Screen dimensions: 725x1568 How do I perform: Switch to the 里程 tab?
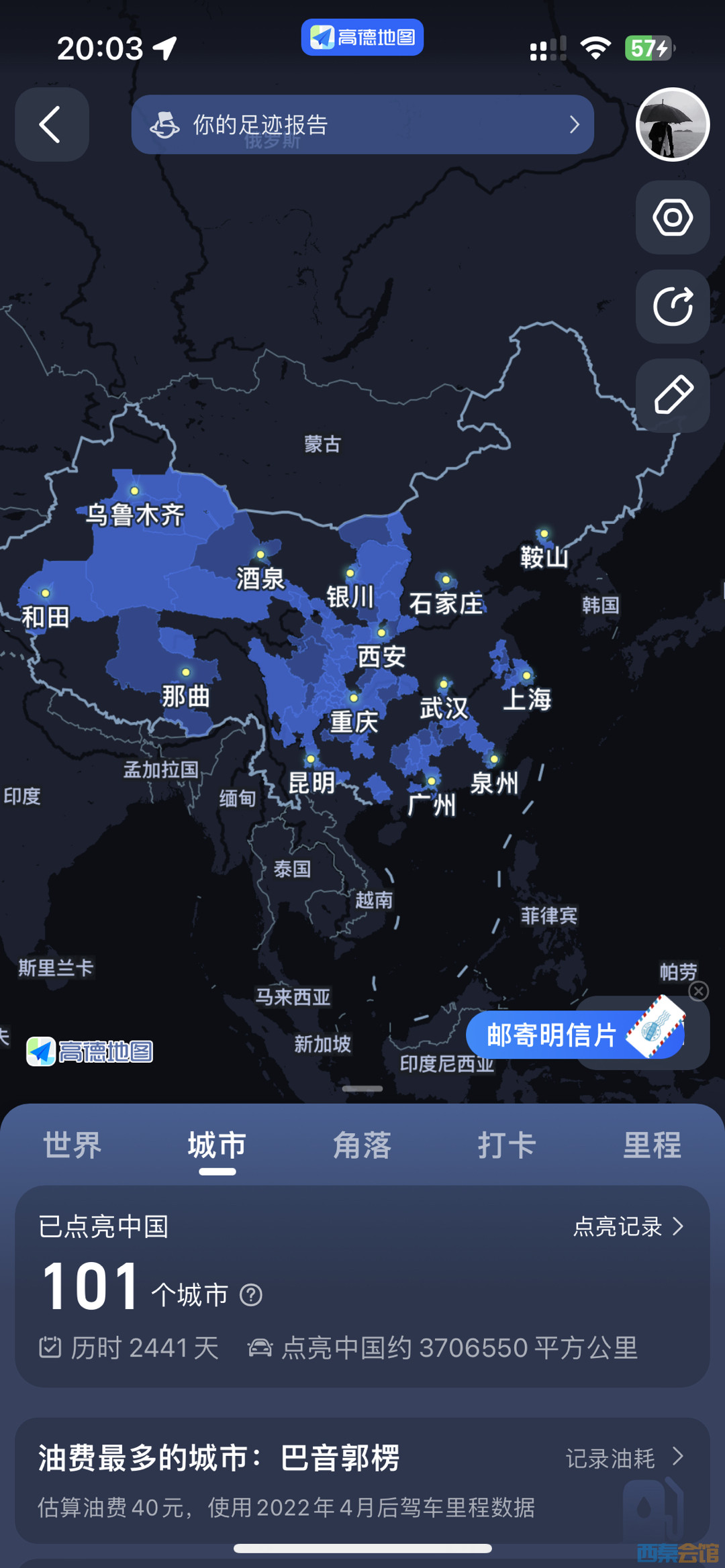[652, 1145]
